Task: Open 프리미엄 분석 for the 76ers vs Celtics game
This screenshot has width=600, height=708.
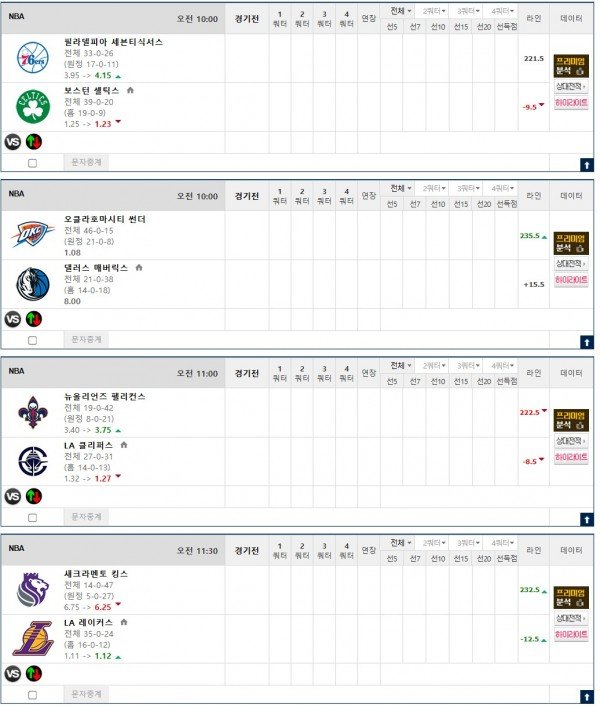Action: [x=571, y=64]
